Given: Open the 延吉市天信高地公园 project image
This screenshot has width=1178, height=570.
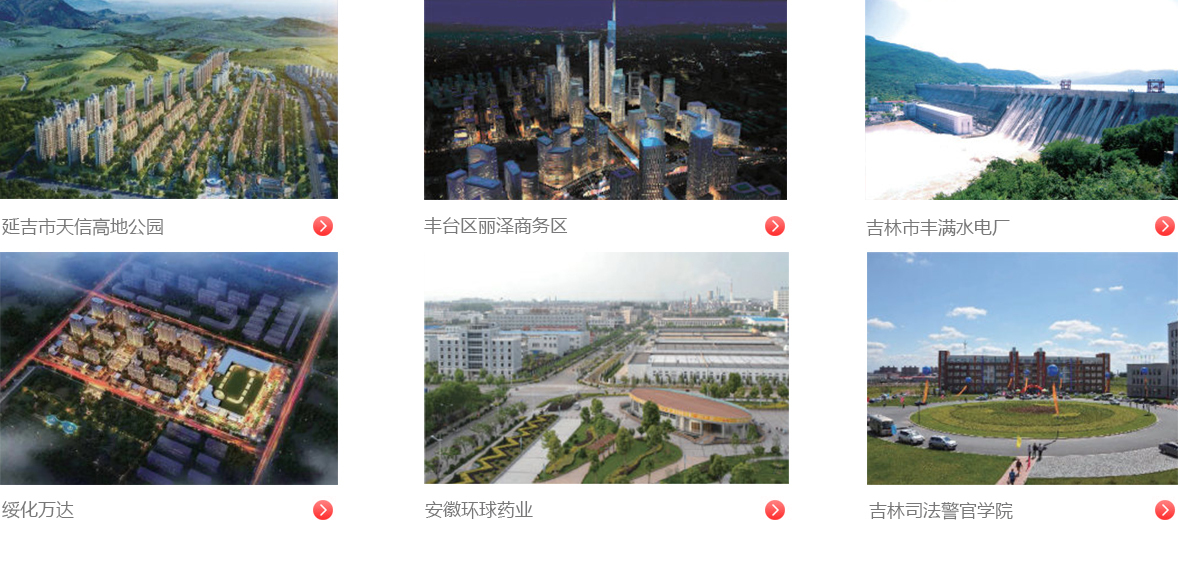Looking at the screenshot, I should (x=168, y=99).
